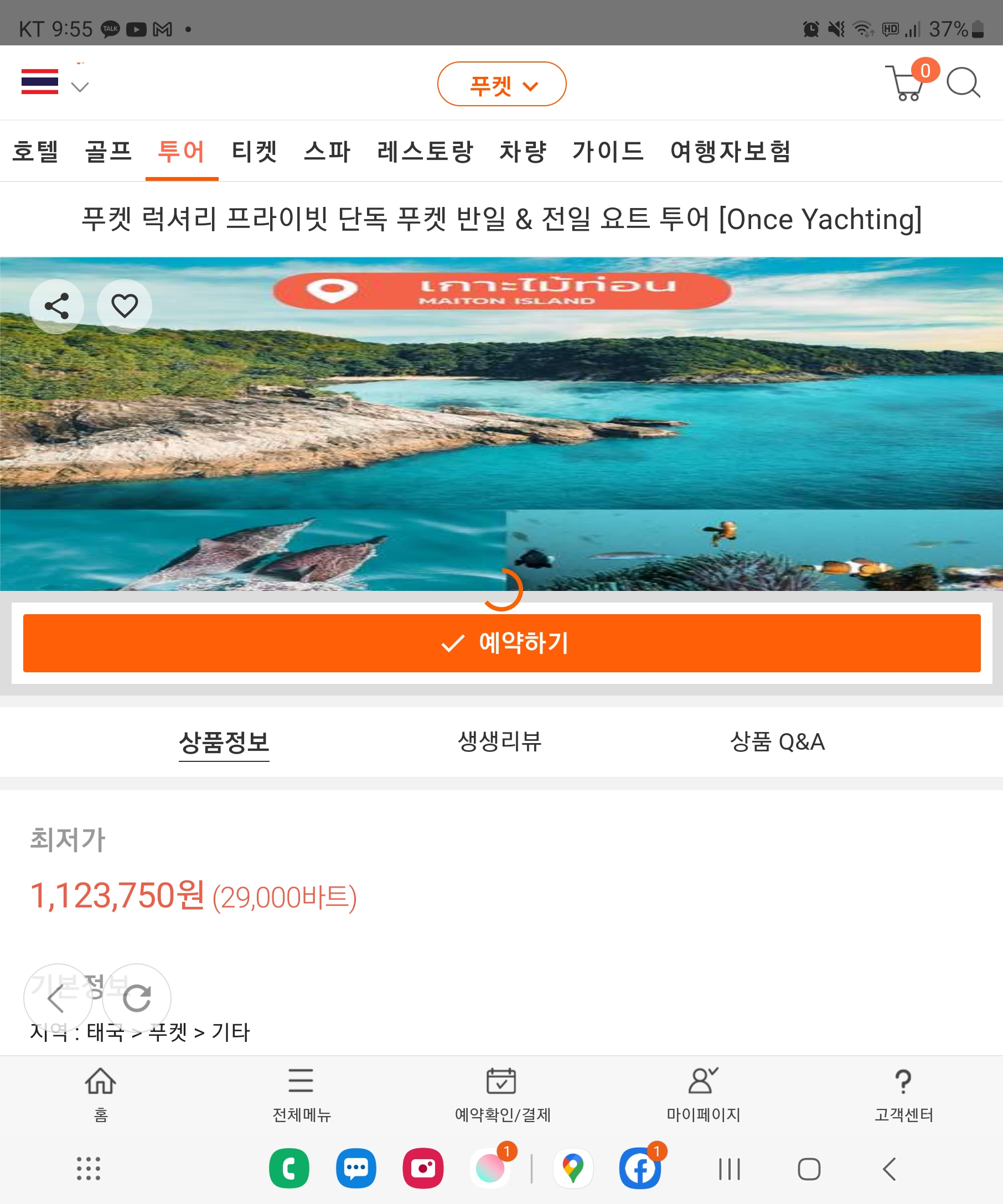
Task: Expand the 푸켓 region dropdown
Action: tap(502, 84)
